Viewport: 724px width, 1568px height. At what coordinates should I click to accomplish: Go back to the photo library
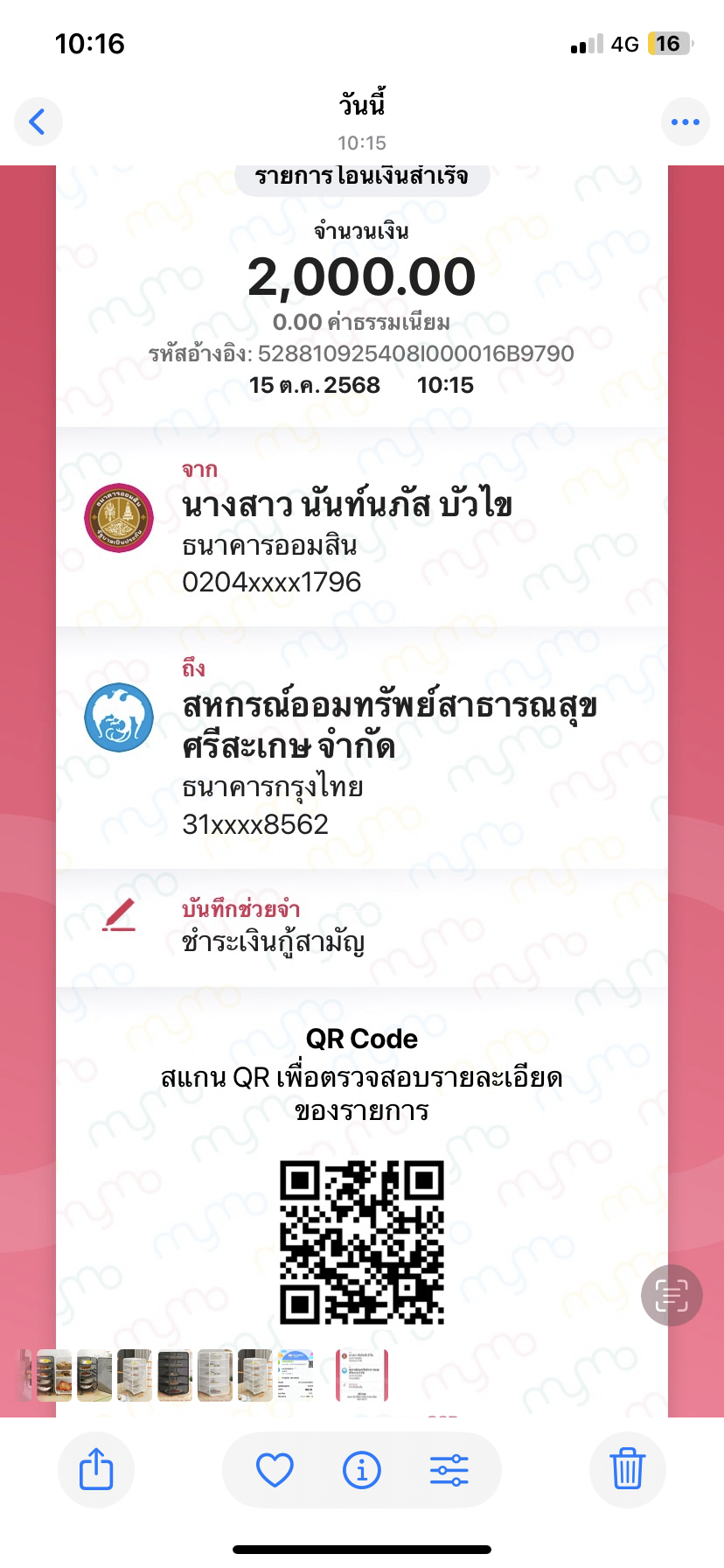(x=38, y=122)
